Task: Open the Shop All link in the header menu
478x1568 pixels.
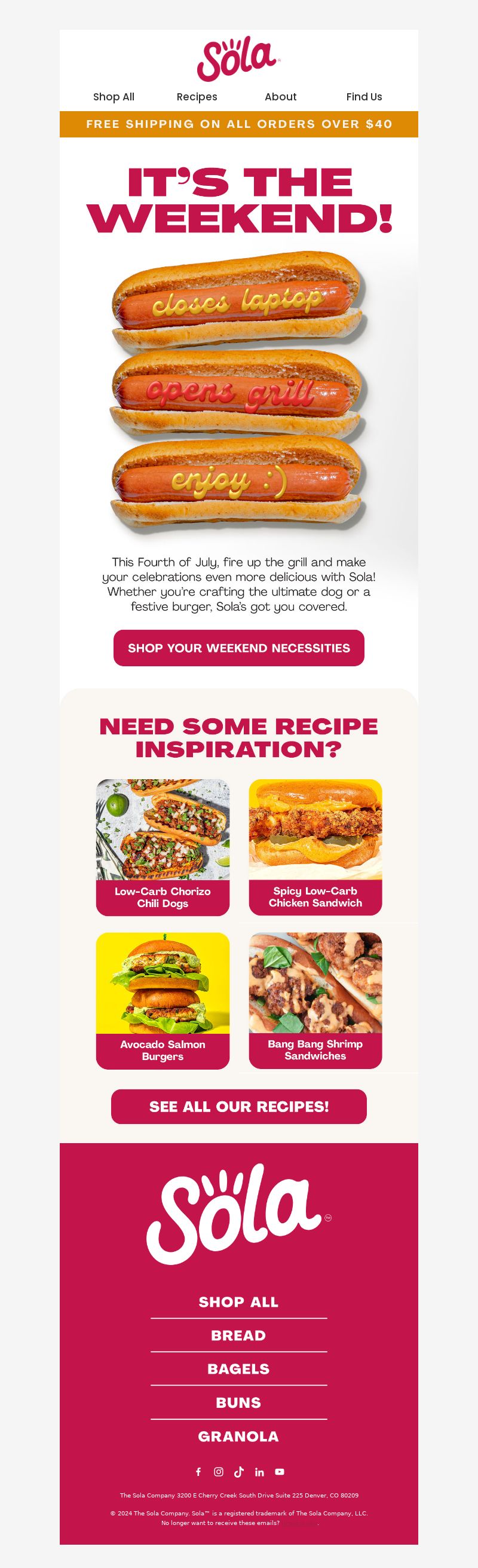Action: 114,97
